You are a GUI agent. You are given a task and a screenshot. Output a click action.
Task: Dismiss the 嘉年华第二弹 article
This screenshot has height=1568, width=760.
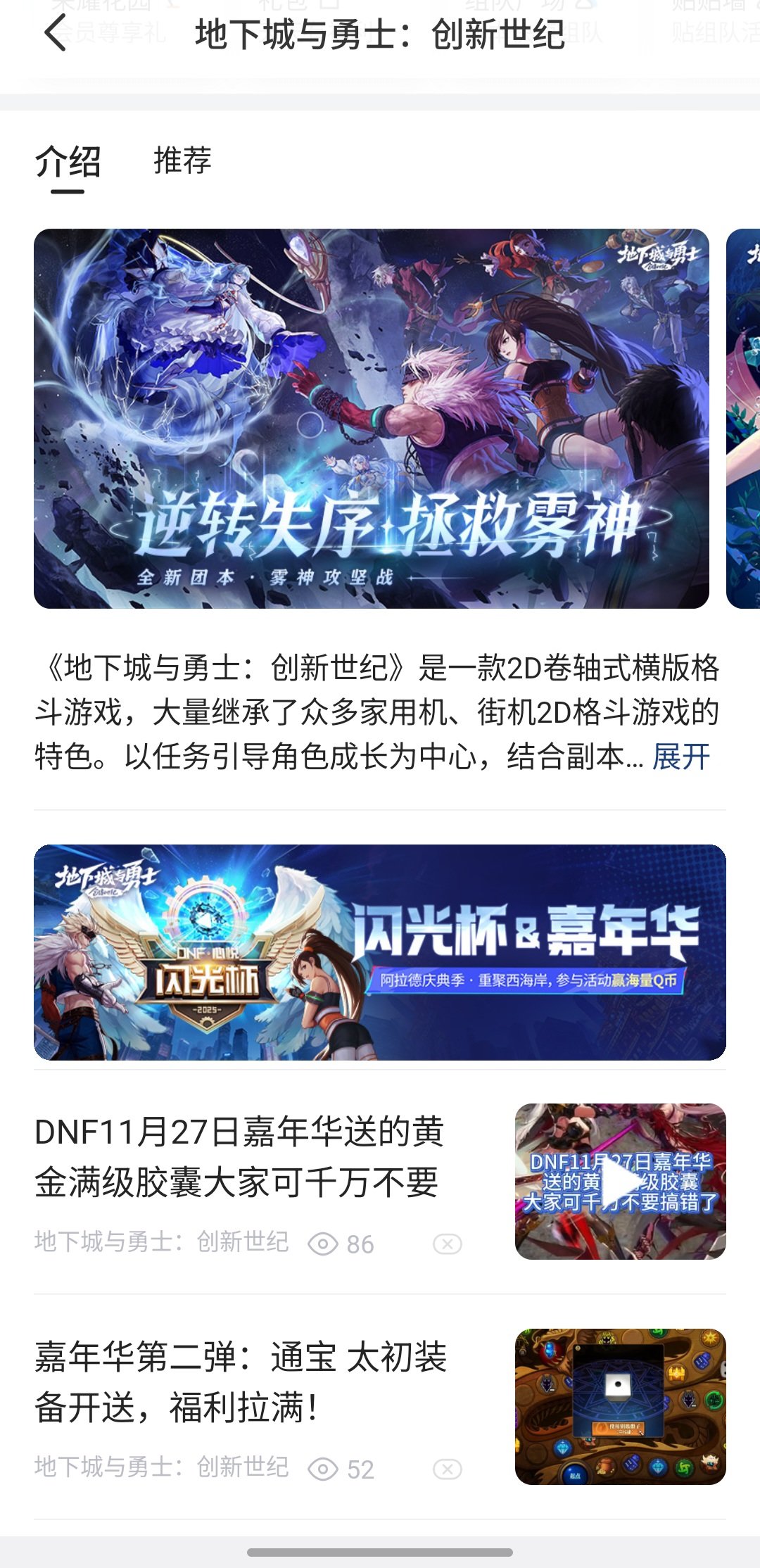click(x=448, y=1469)
